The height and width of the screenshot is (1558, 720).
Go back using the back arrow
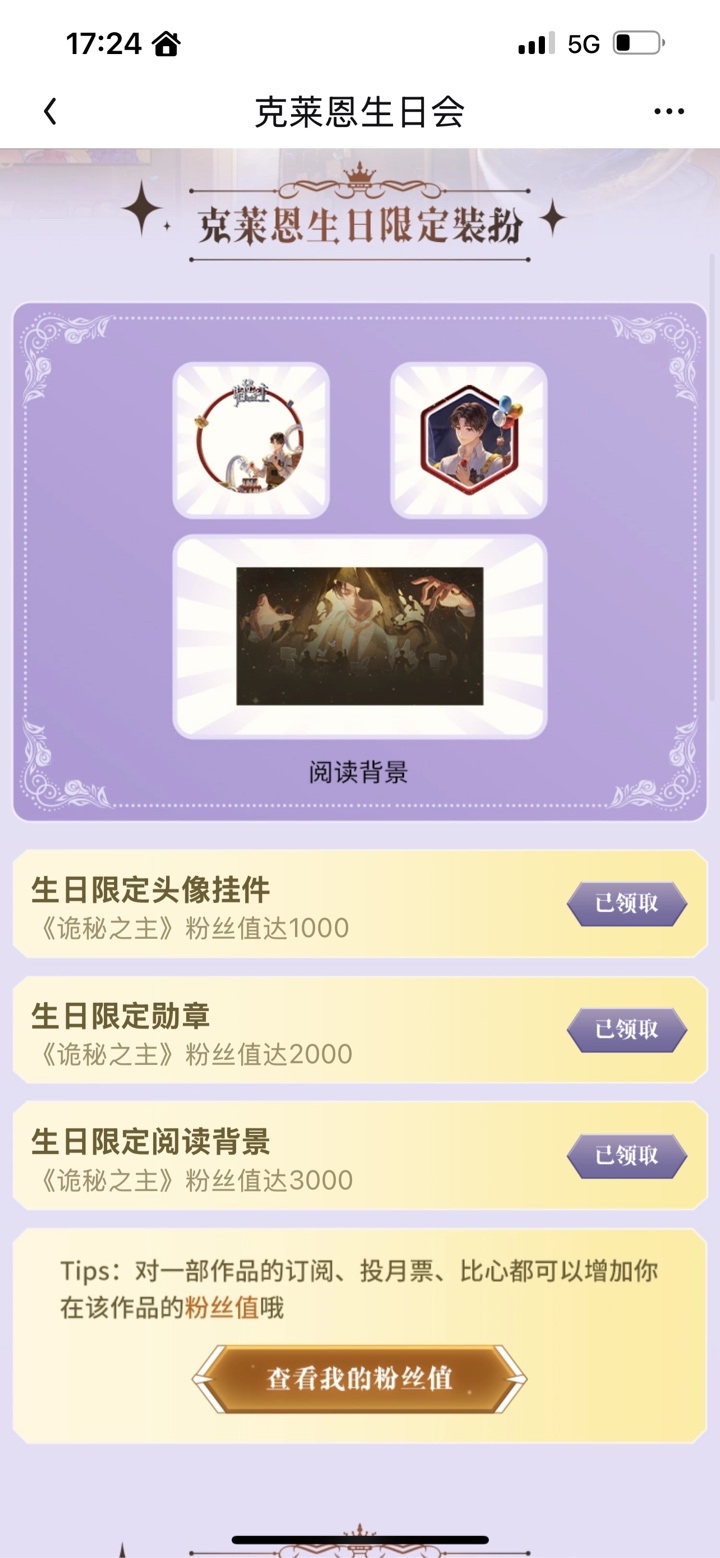coord(50,111)
